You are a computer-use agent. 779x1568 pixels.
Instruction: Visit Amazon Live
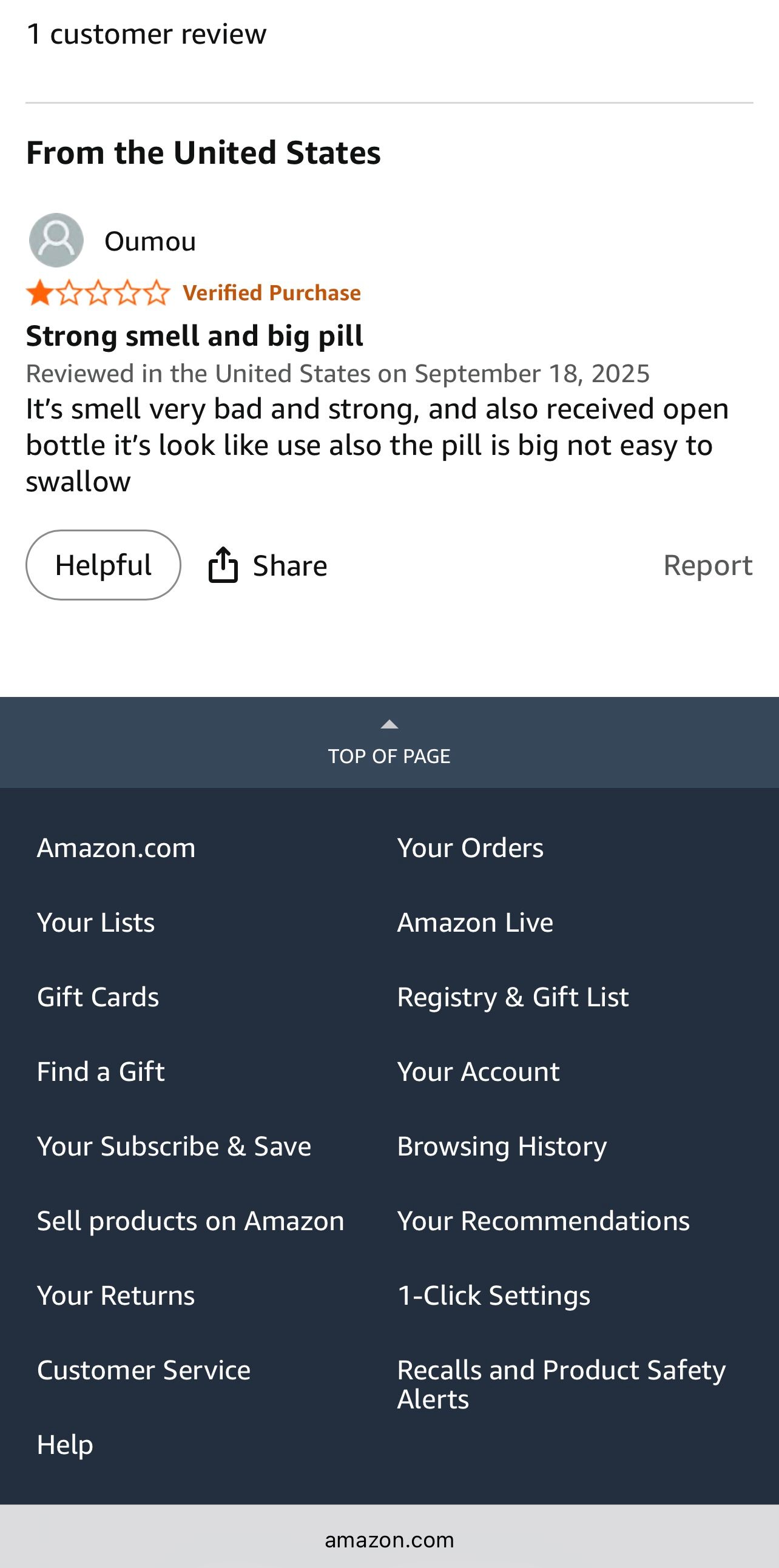[474, 923]
